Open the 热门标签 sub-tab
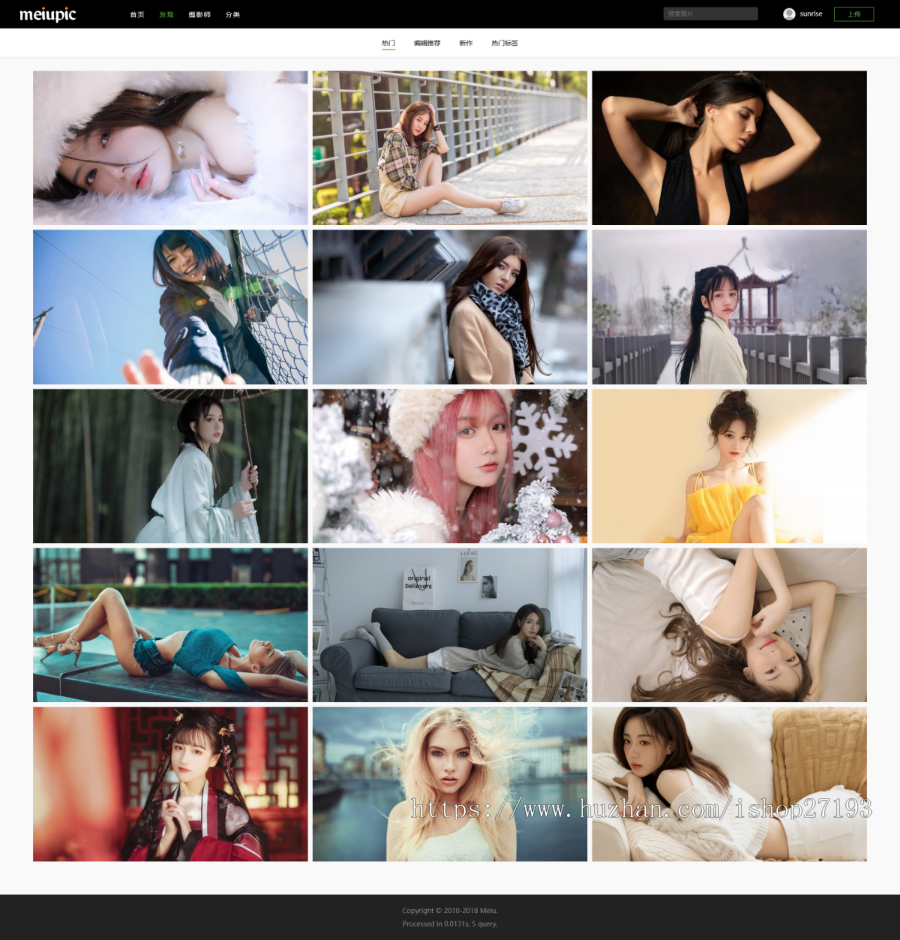This screenshot has width=900, height=940. (x=504, y=44)
